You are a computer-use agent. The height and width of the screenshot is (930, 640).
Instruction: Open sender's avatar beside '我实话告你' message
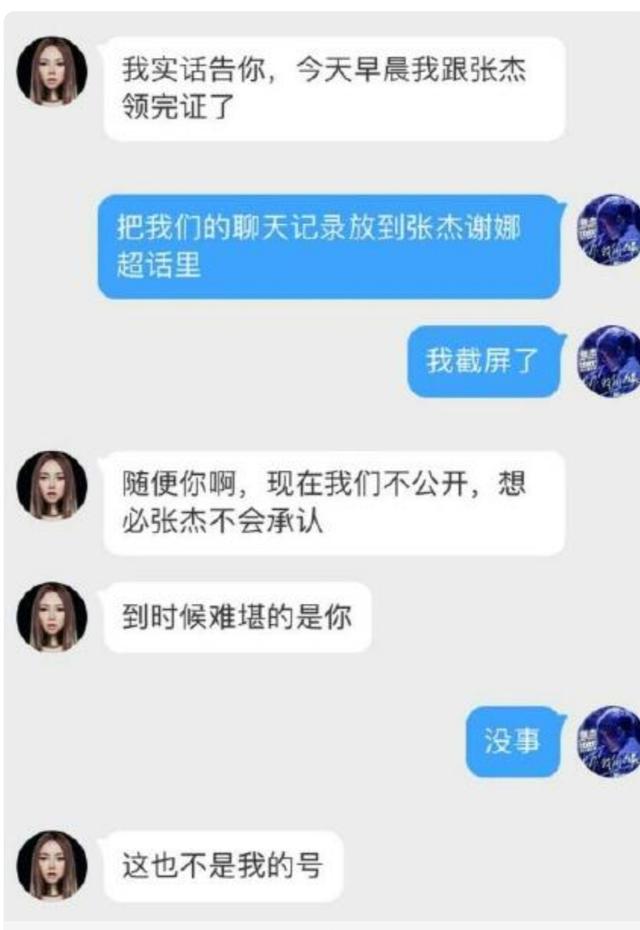52,72
